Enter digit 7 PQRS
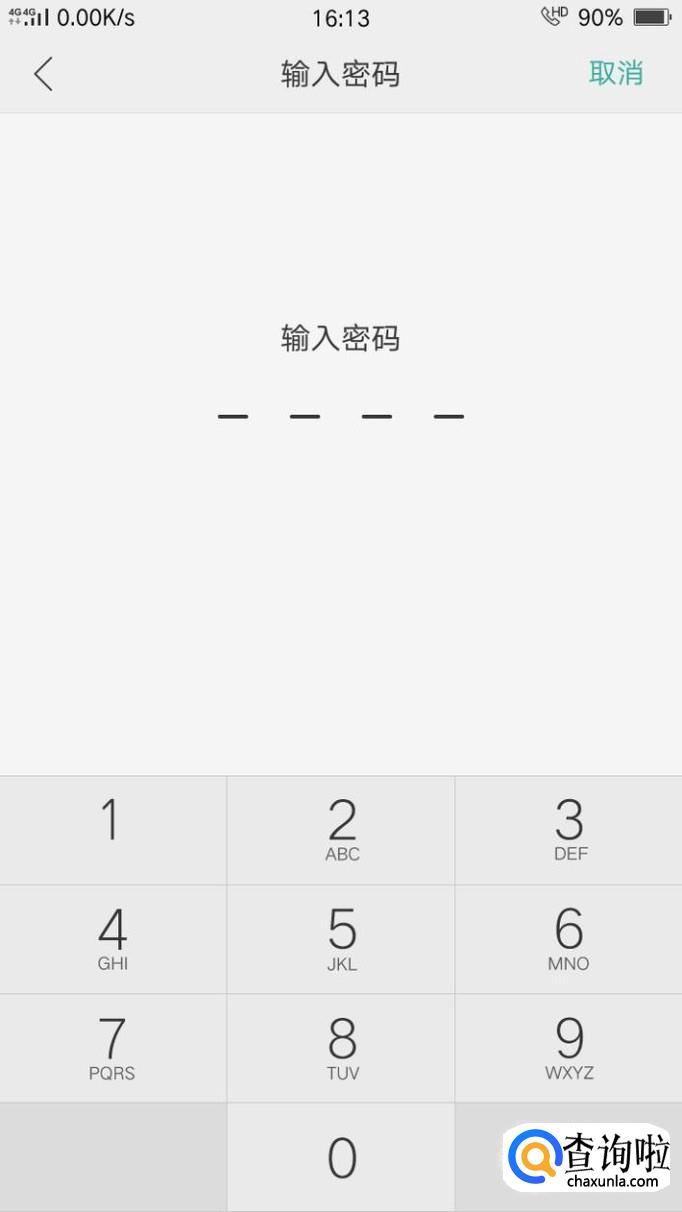This screenshot has height=1212, width=682. (113, 1048)
